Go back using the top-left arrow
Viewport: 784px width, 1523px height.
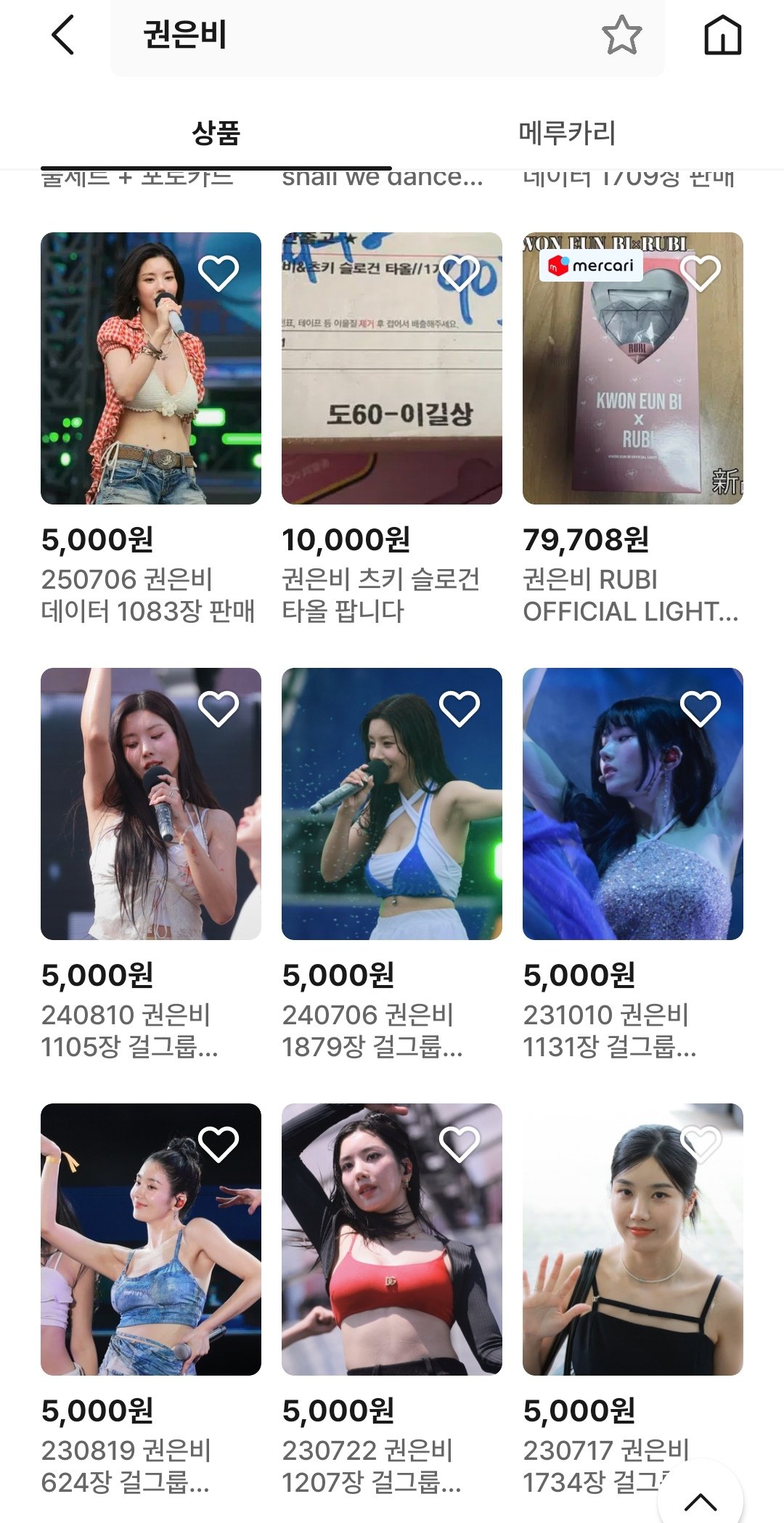[64, 35]
